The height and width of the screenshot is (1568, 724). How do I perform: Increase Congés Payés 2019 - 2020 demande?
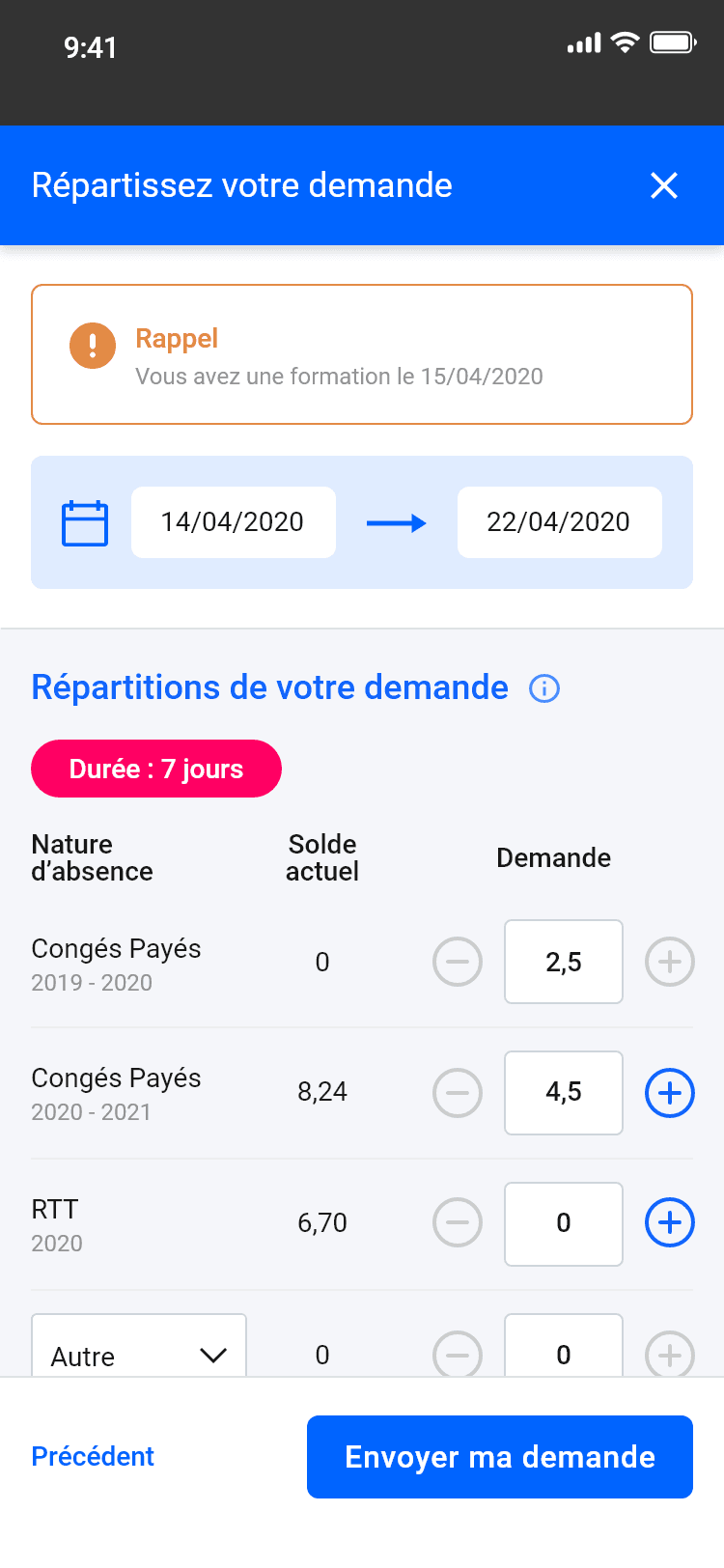tap(670, 962)
